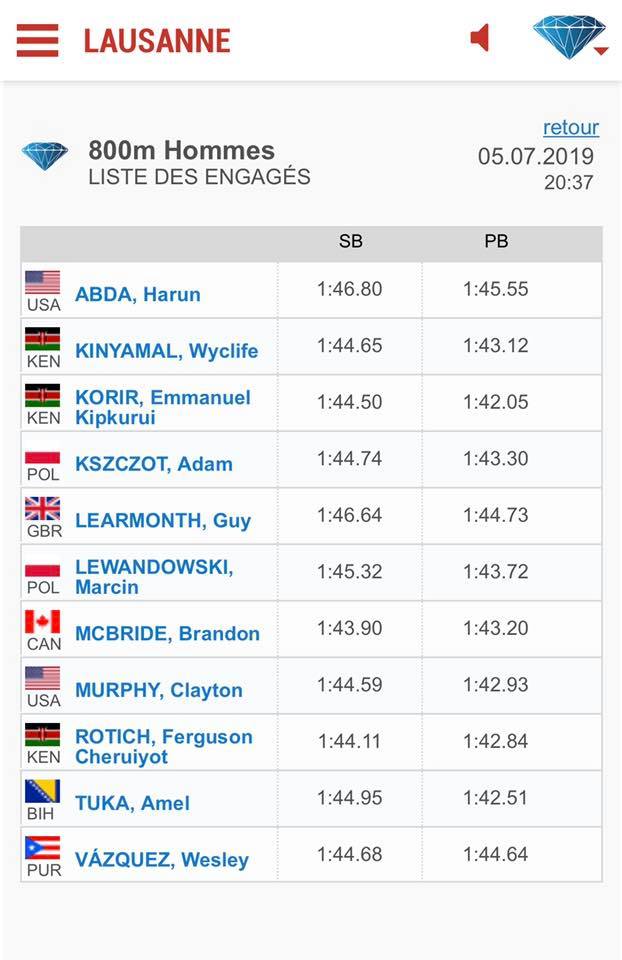Select MURPHY, Clayton
The width and height of the screenshot is (622, 960).
pos(158,690)
